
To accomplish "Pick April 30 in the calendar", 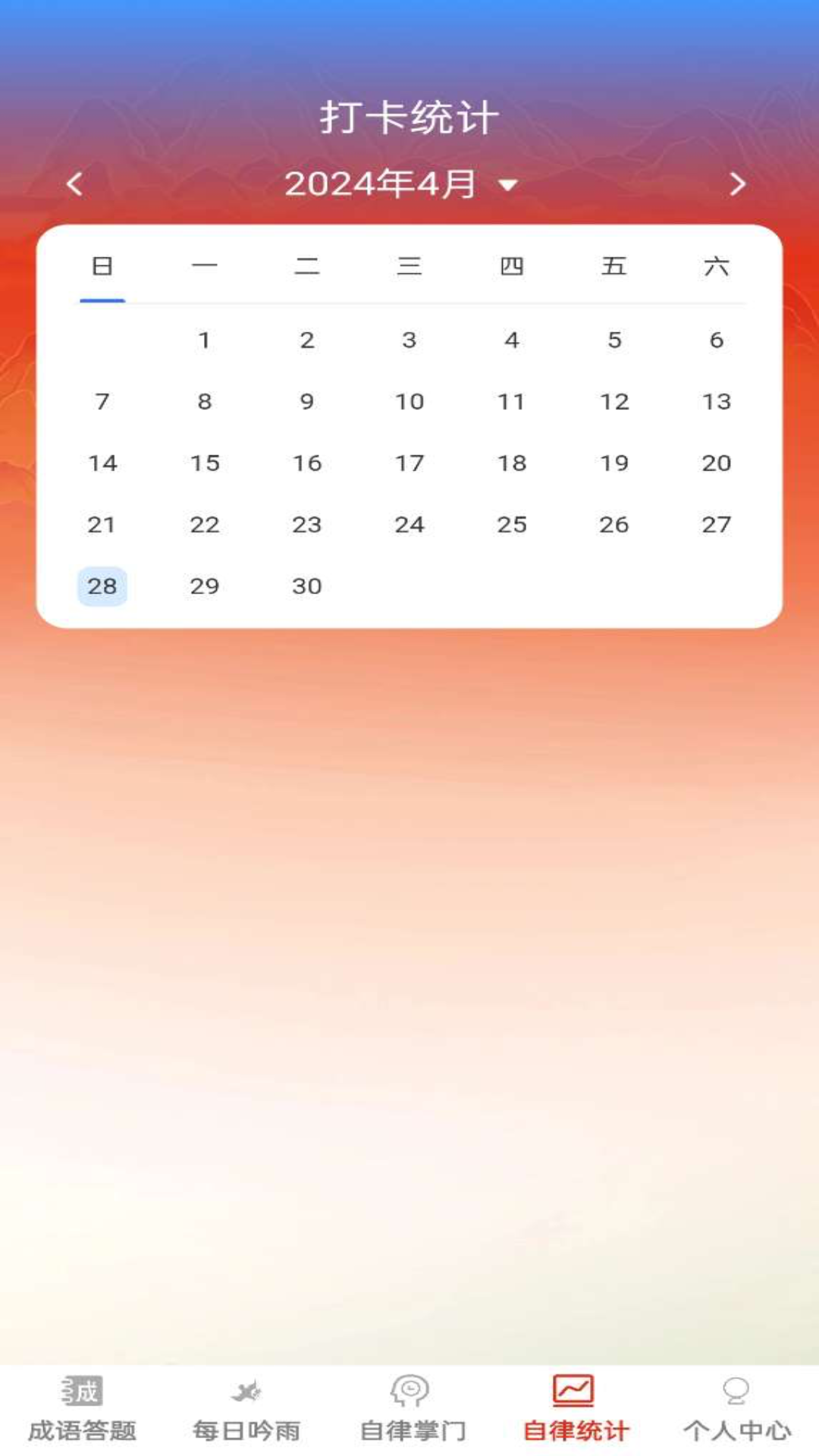I will 307,586.
